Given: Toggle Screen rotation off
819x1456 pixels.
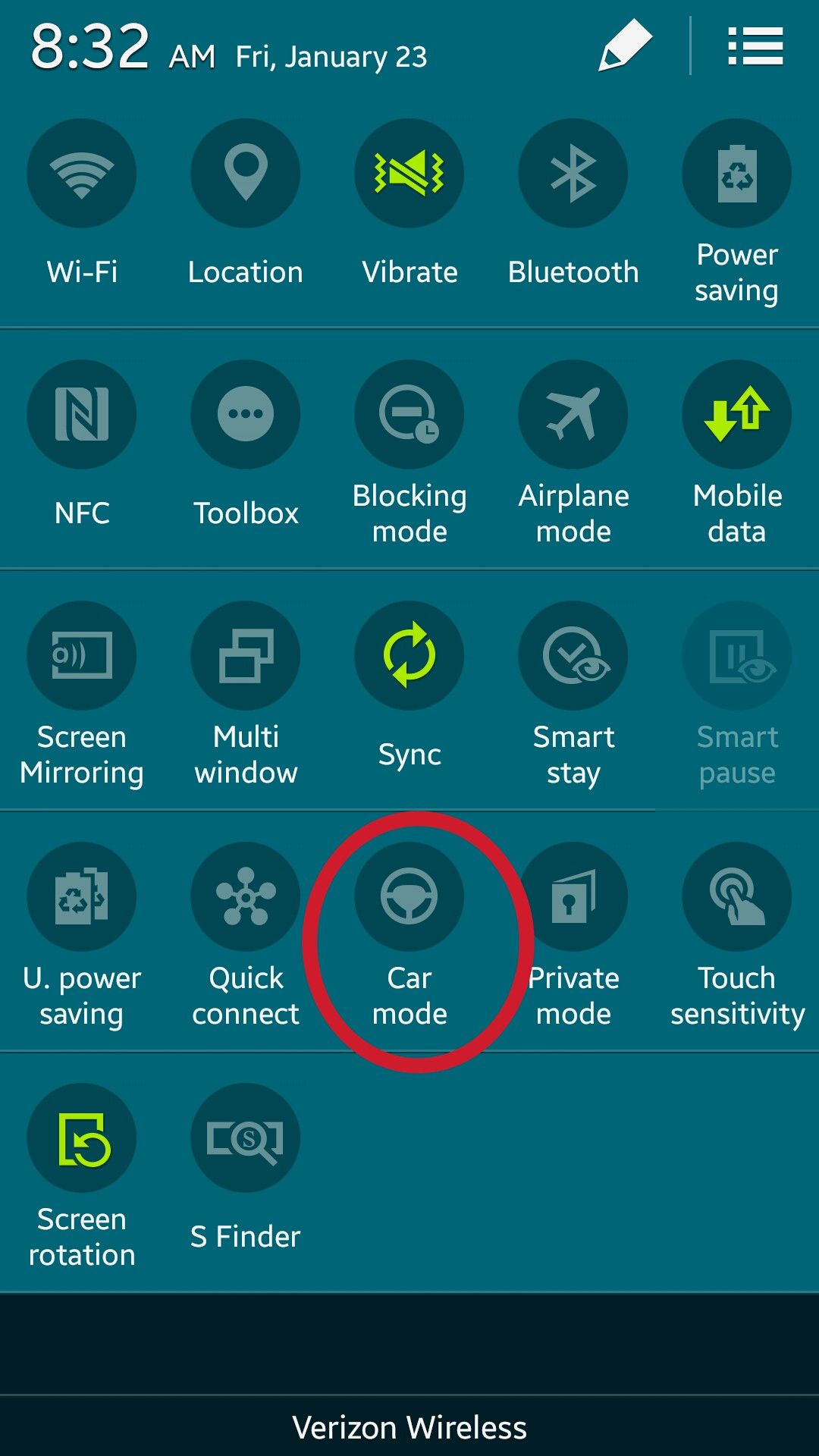Looking at the screenshot, I should pyautogui.click(x=82, y=1138).
